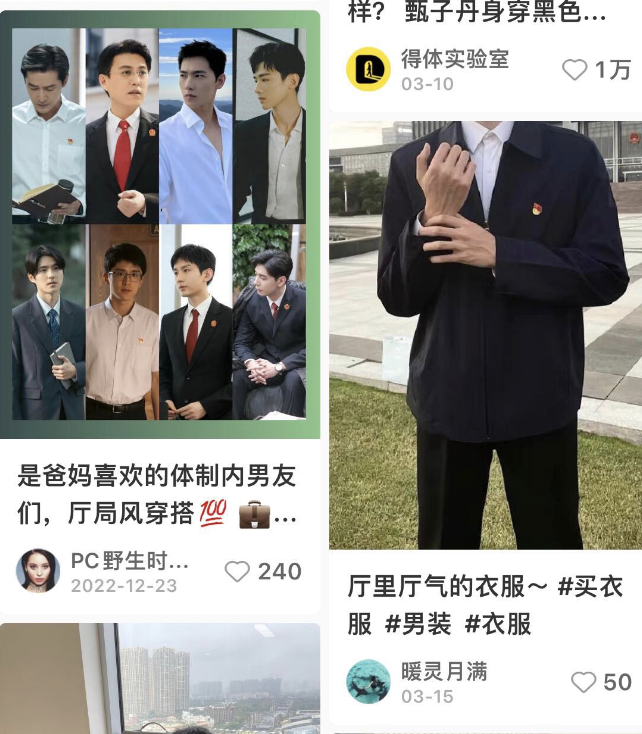Image resolution: width=642 pixels, height=734 pixels.
Task: Like the post by 得体实验室
Action: (x=575, y=70)
